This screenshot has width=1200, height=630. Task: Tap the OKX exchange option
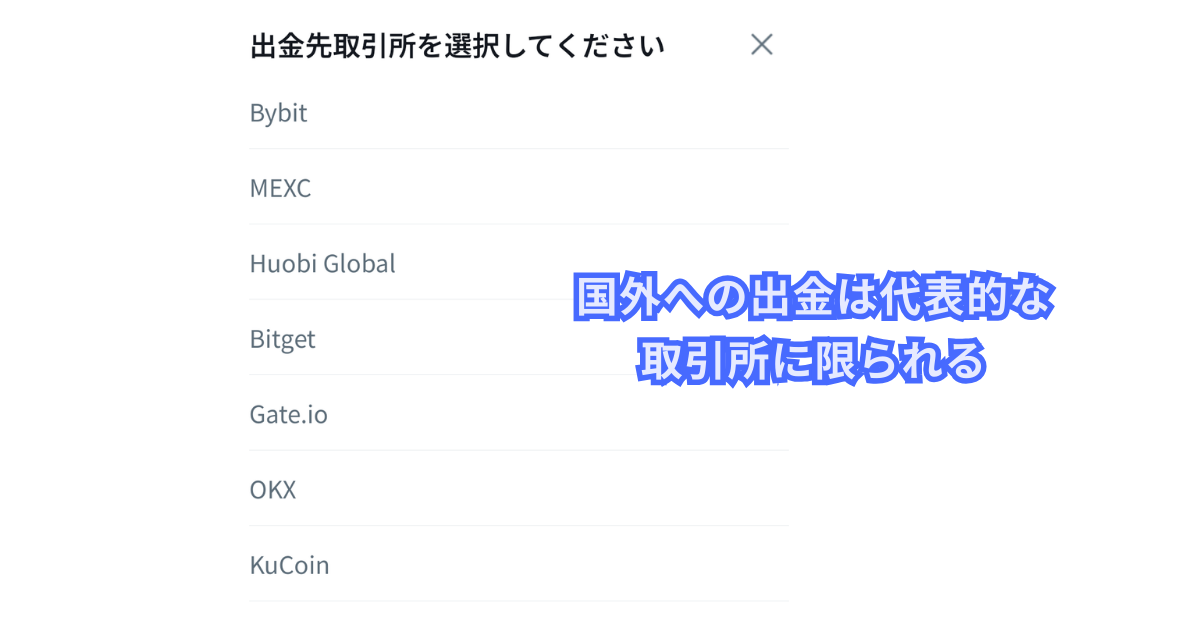click(273, 490)
